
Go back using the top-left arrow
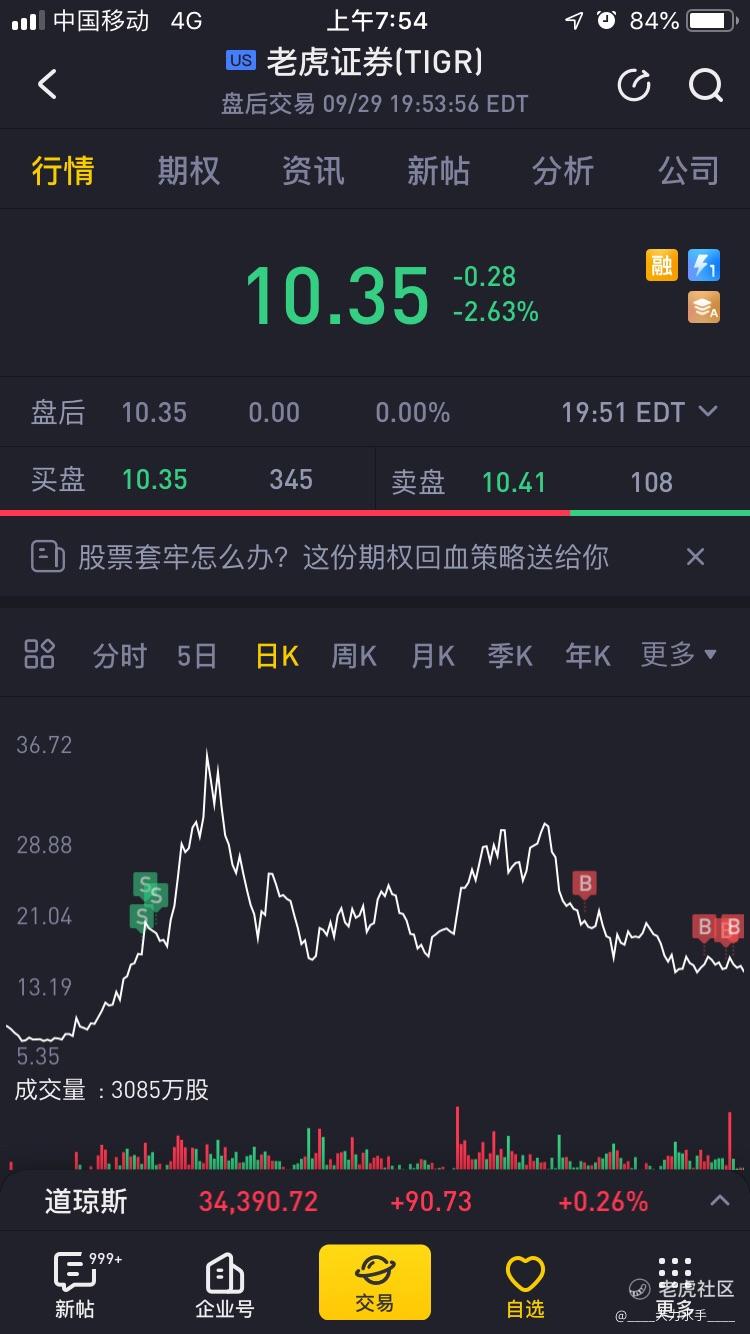tap(47, 84)
